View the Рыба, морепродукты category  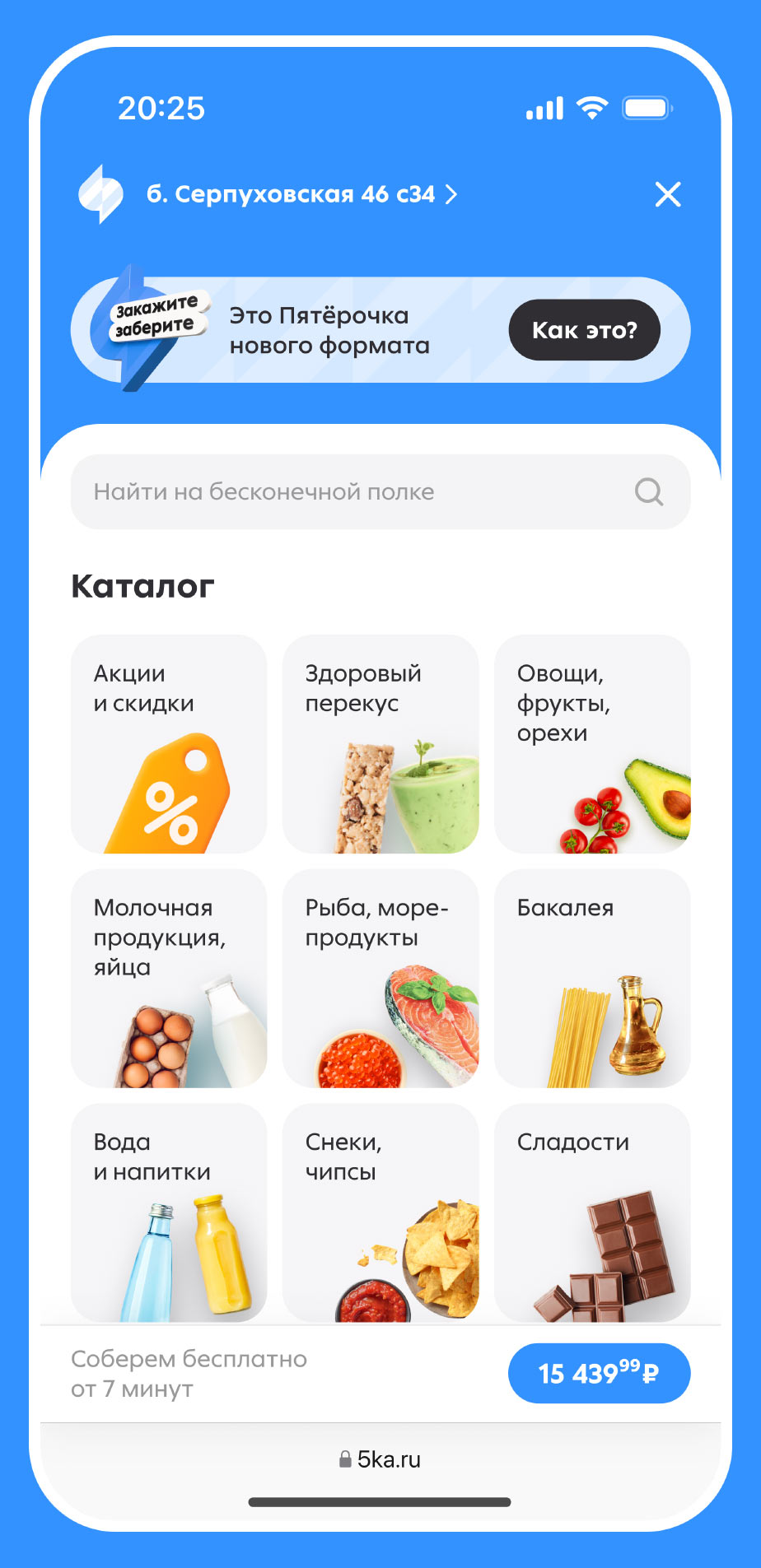click(380, 978)
